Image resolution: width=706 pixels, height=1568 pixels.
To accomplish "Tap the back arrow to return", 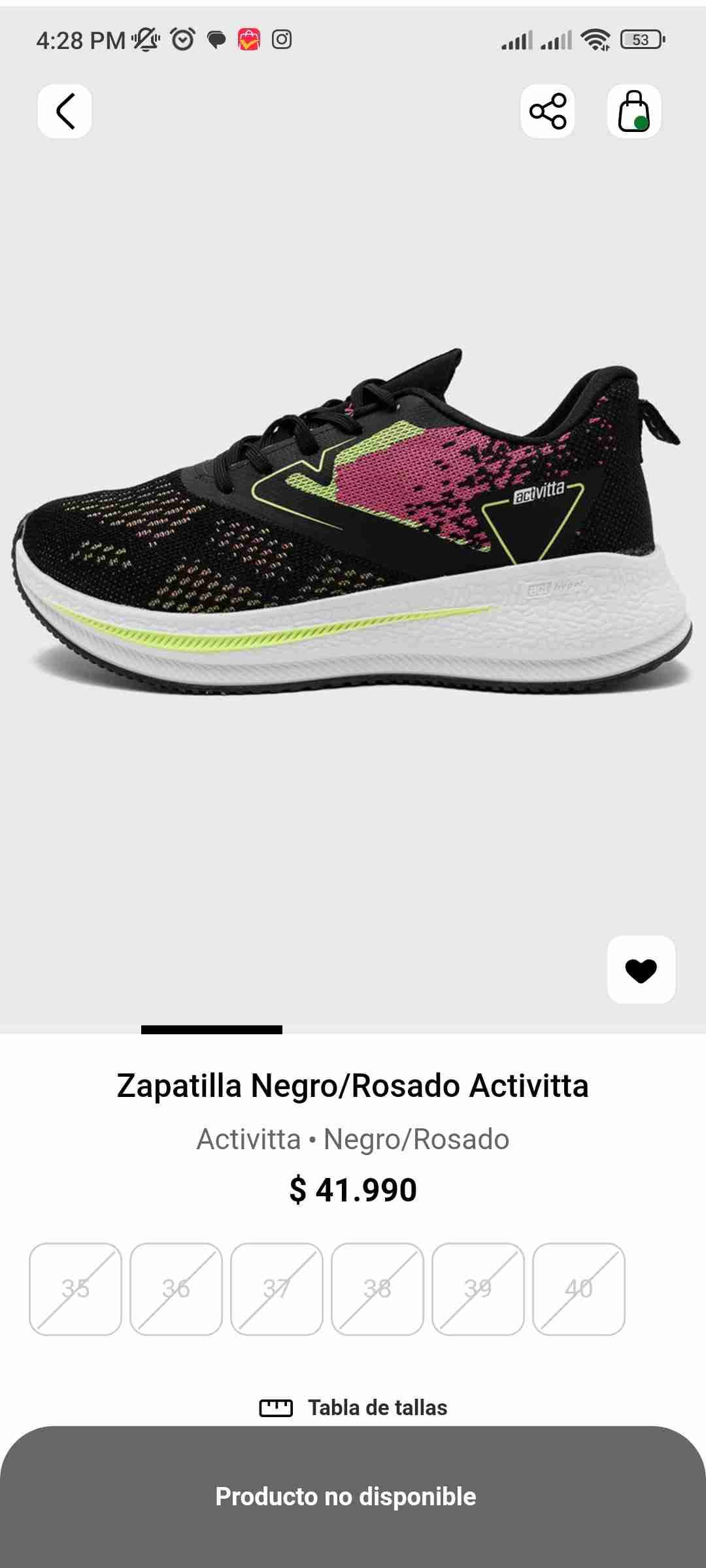I will tap(63, 111).
